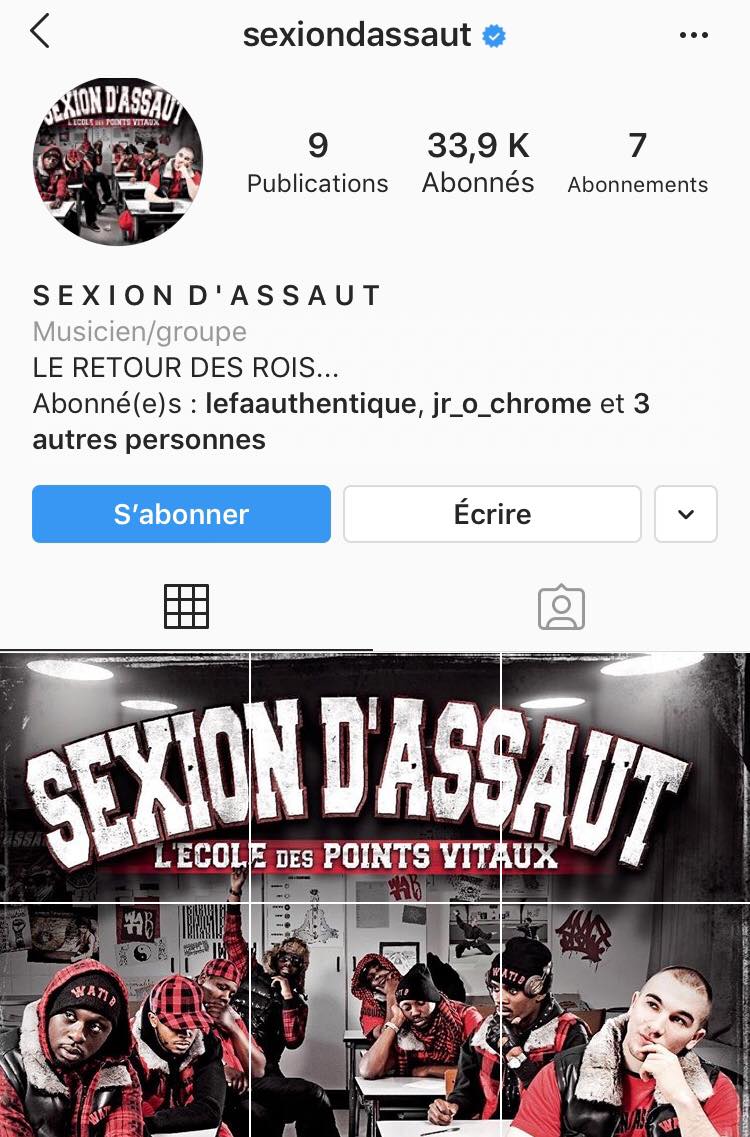
Task: Open the Sexion d'Assaut profile picture
Action: [x=118, y=160]
